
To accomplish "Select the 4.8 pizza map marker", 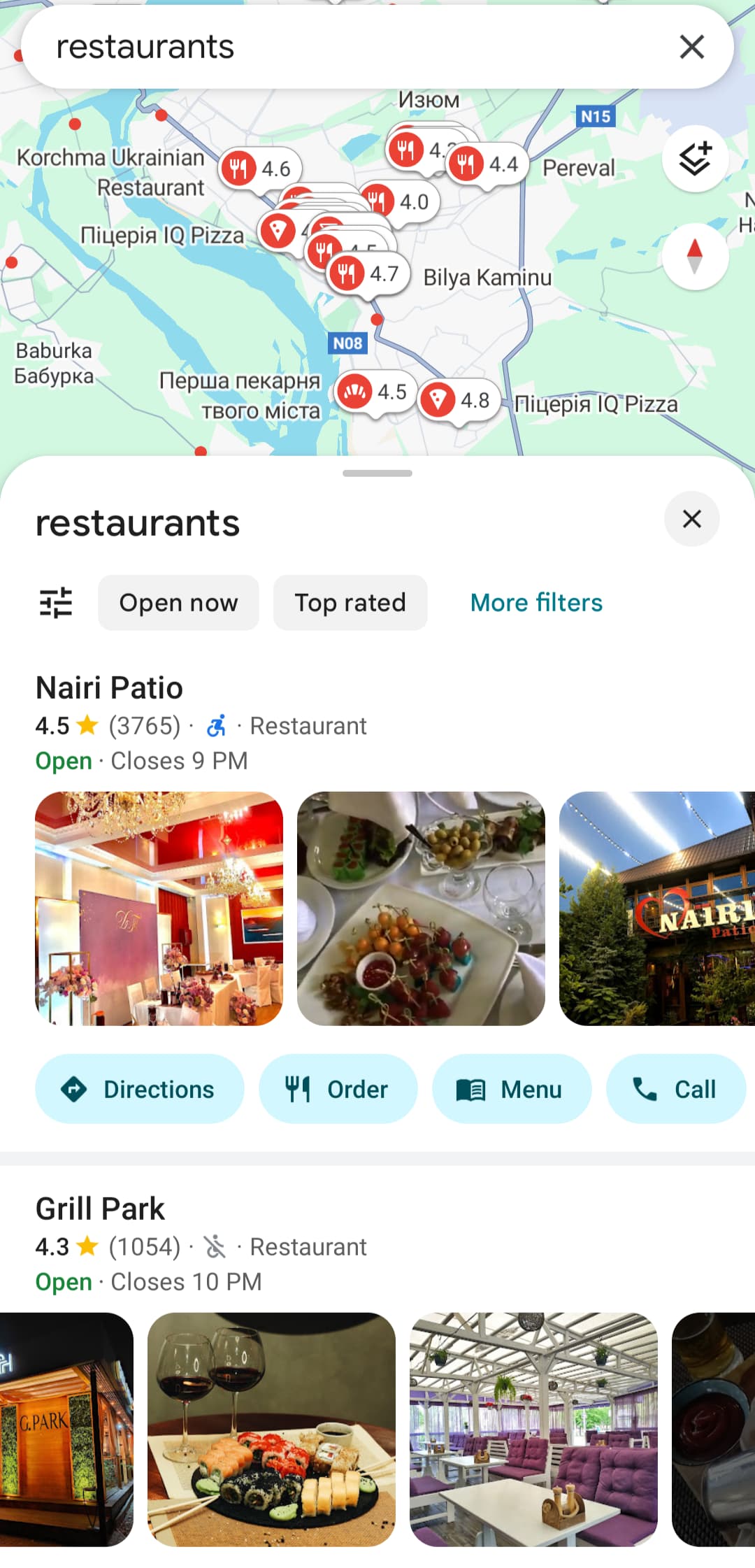I will point(458,401).
